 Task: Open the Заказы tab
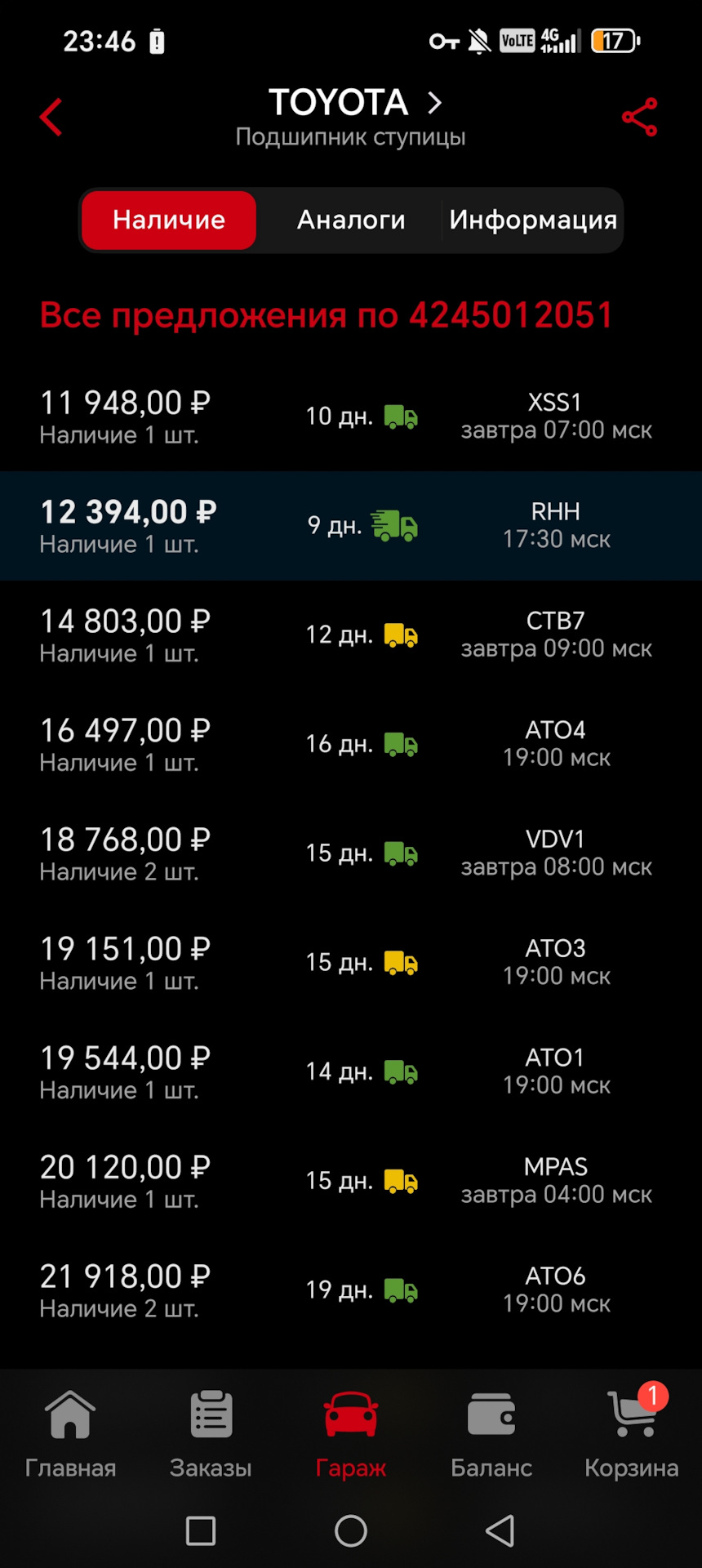(211, 1435)
